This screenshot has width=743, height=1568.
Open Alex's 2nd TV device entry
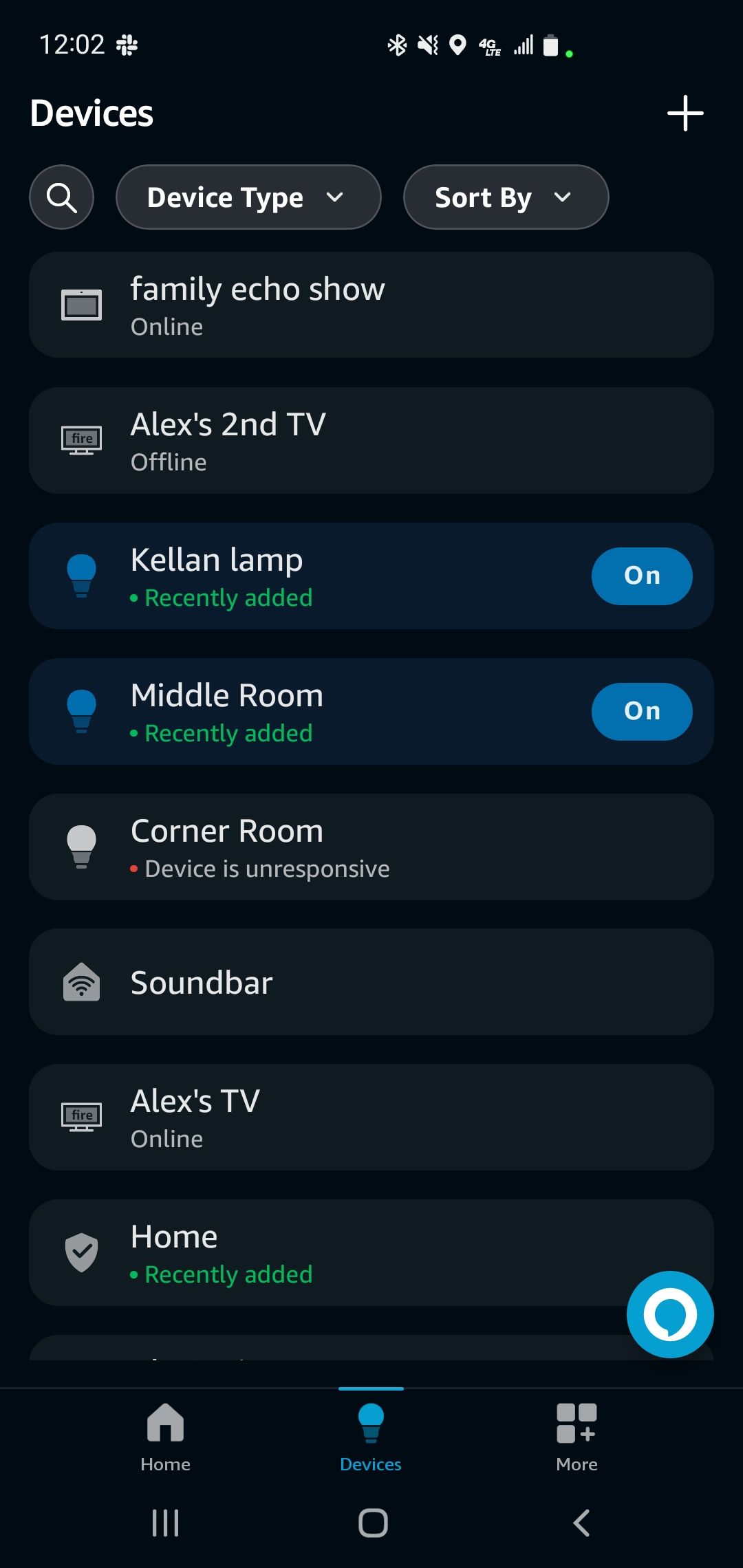[x=371, y=440]
